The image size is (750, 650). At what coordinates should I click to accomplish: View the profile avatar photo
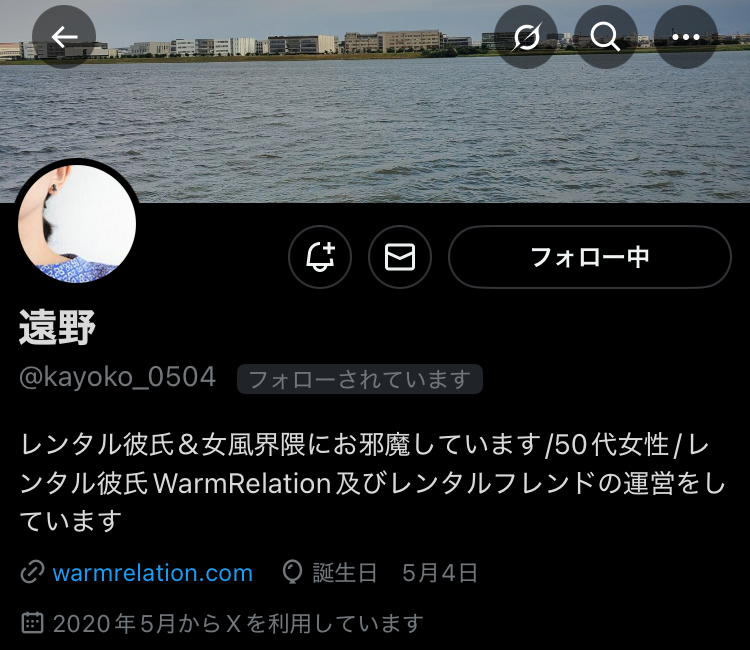(77, 223)
